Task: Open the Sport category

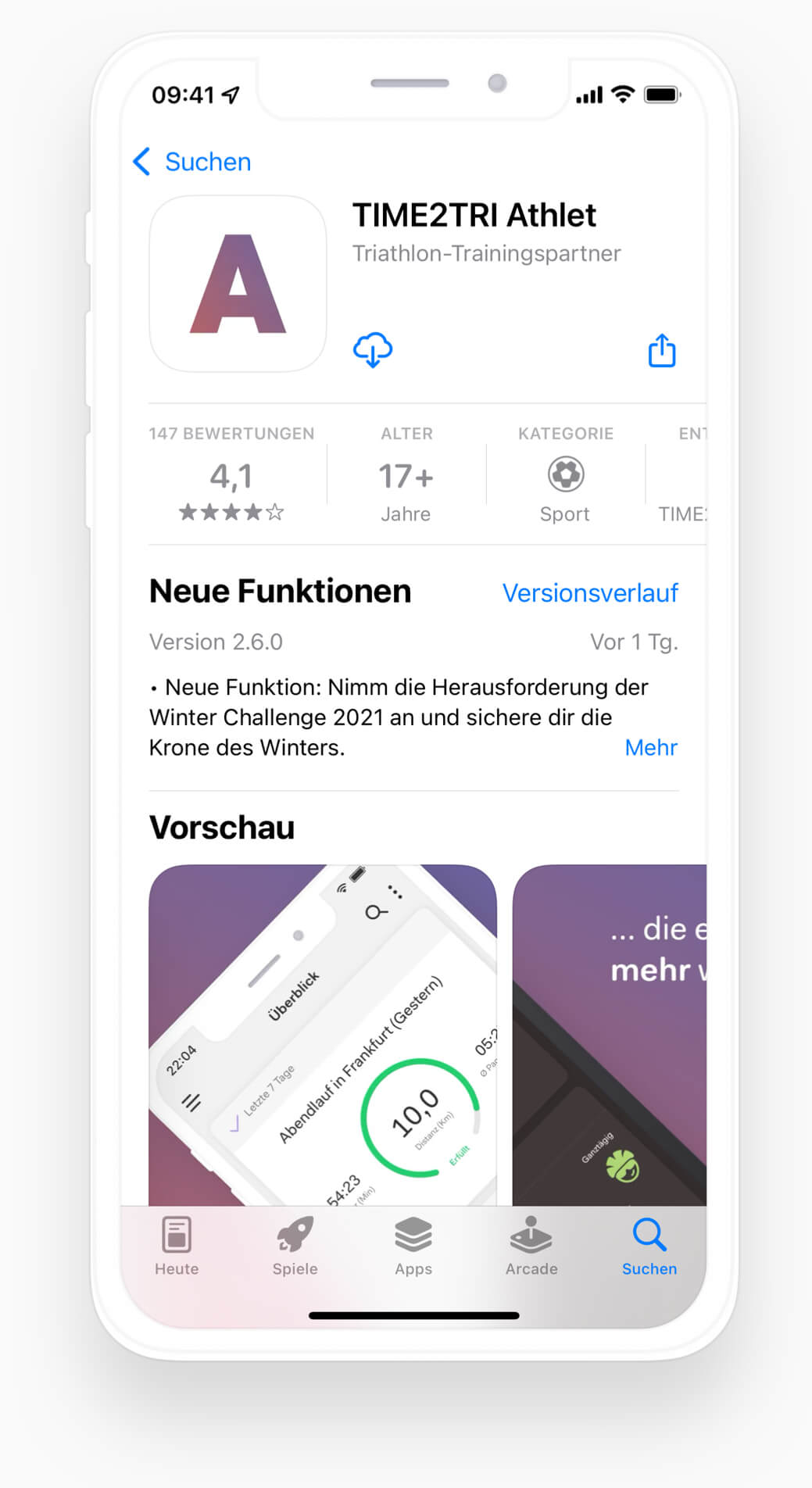Action: tap(565, 474)
